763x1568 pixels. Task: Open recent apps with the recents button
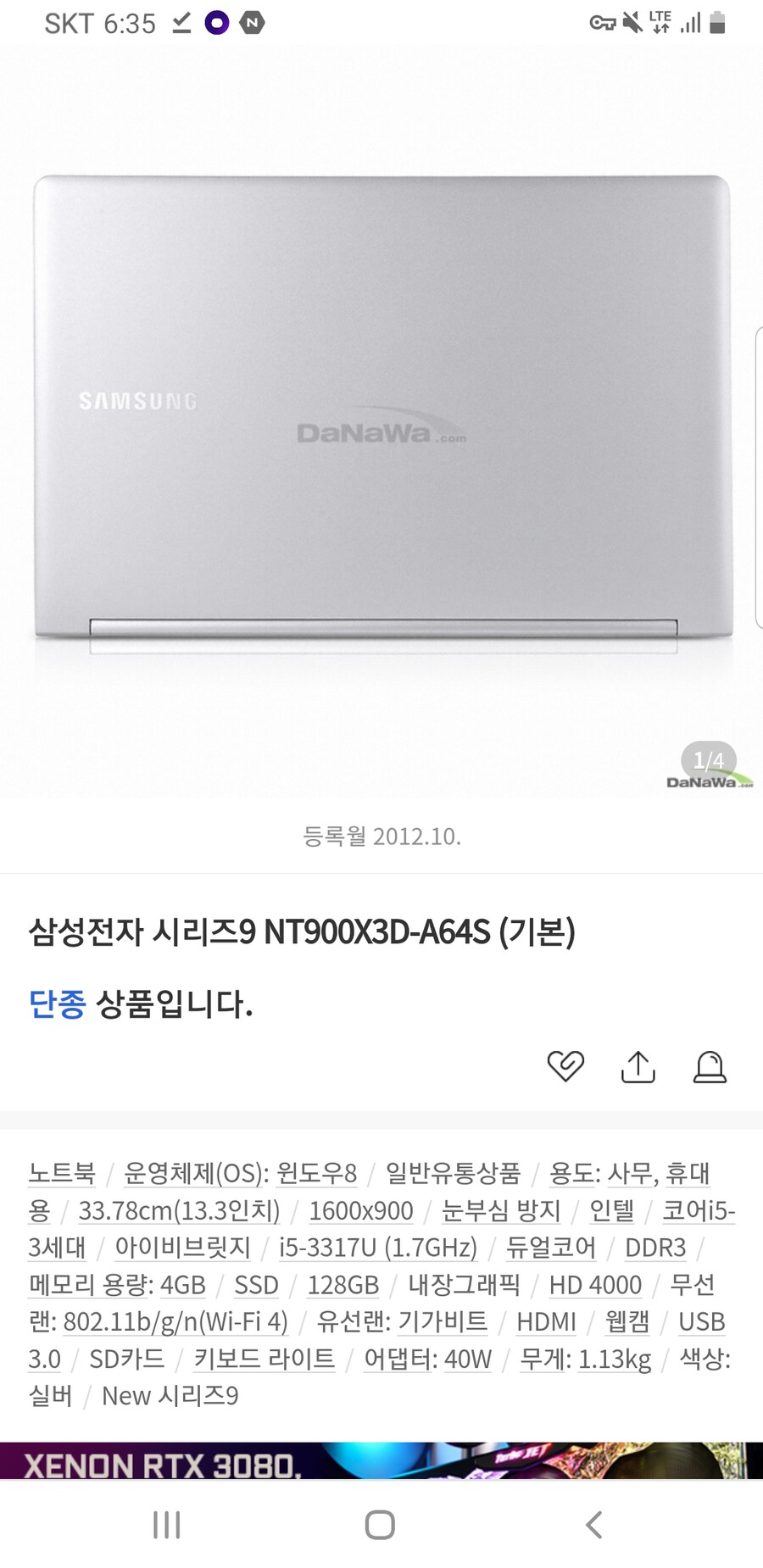(x=166, y=1522)
